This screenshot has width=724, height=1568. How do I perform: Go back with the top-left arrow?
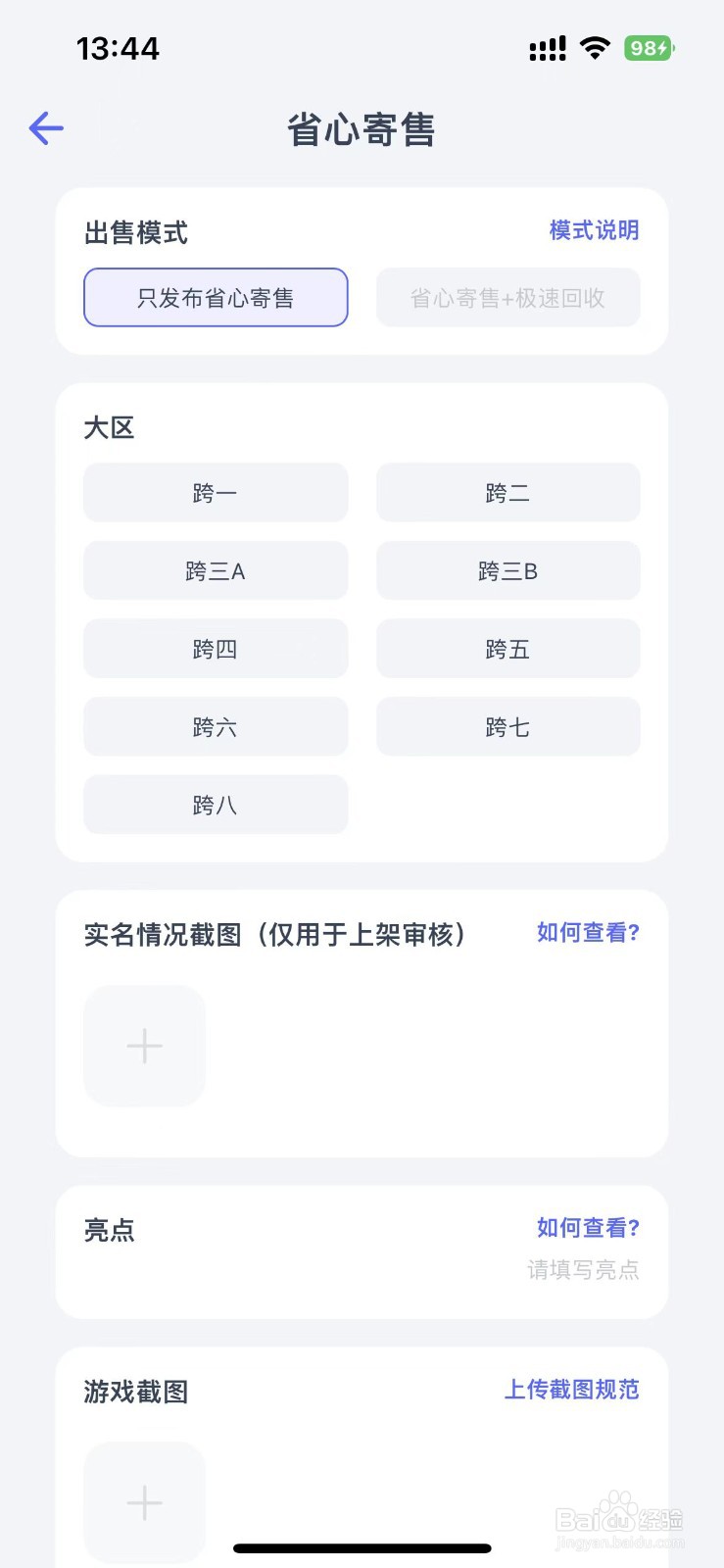click(x=46, y=128)
